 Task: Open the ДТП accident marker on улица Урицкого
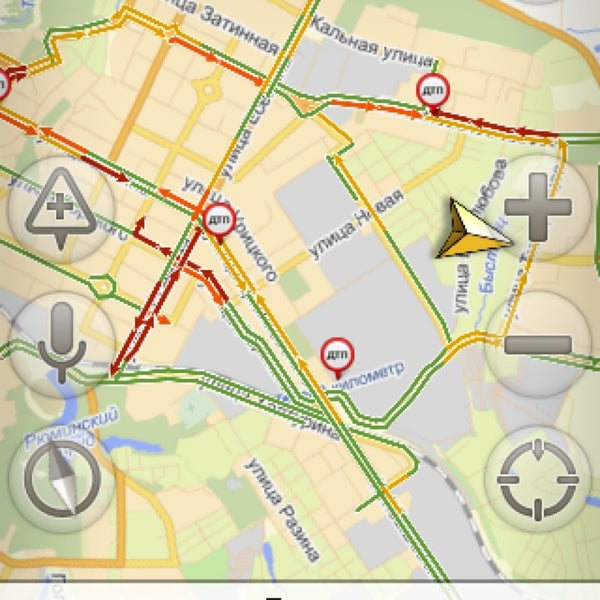(217, 218)
